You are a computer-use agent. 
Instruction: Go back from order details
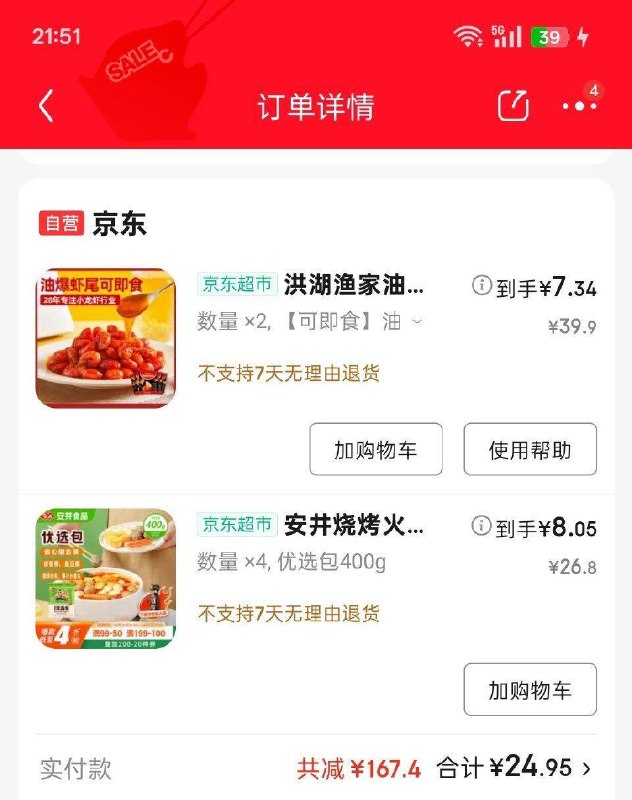pyautogui.click(x=46, y=106)
